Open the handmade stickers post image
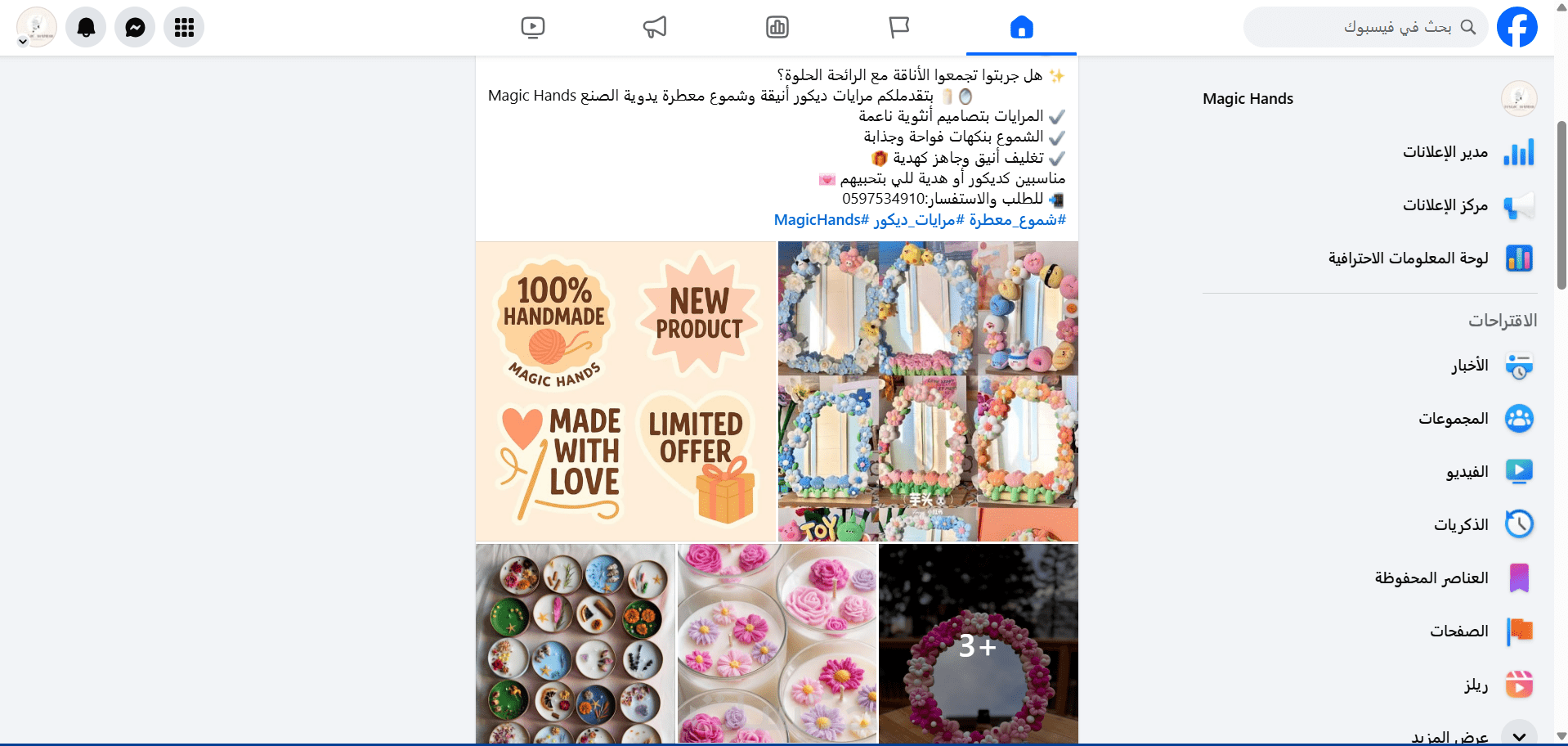The height and width of the screenshot is (746, 1568). click(625, 391)
